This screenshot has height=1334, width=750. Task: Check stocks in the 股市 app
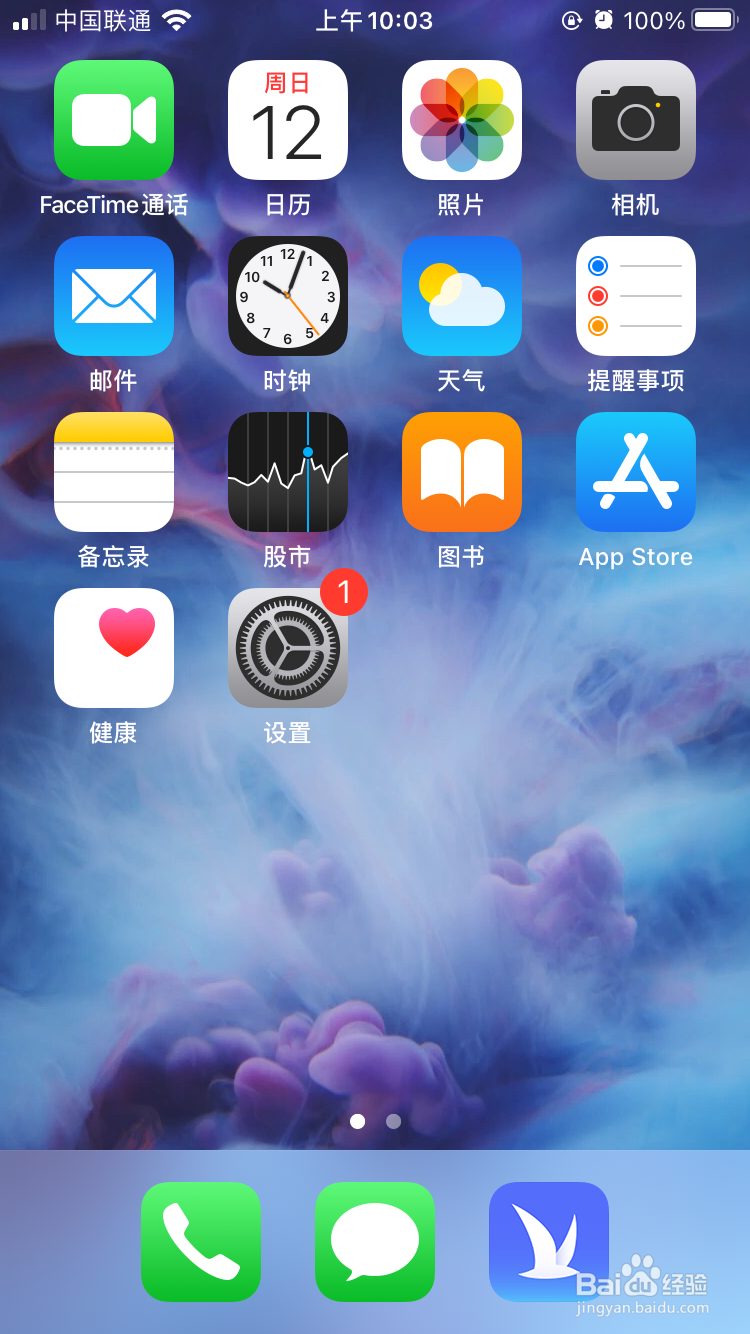pos(288,471)
